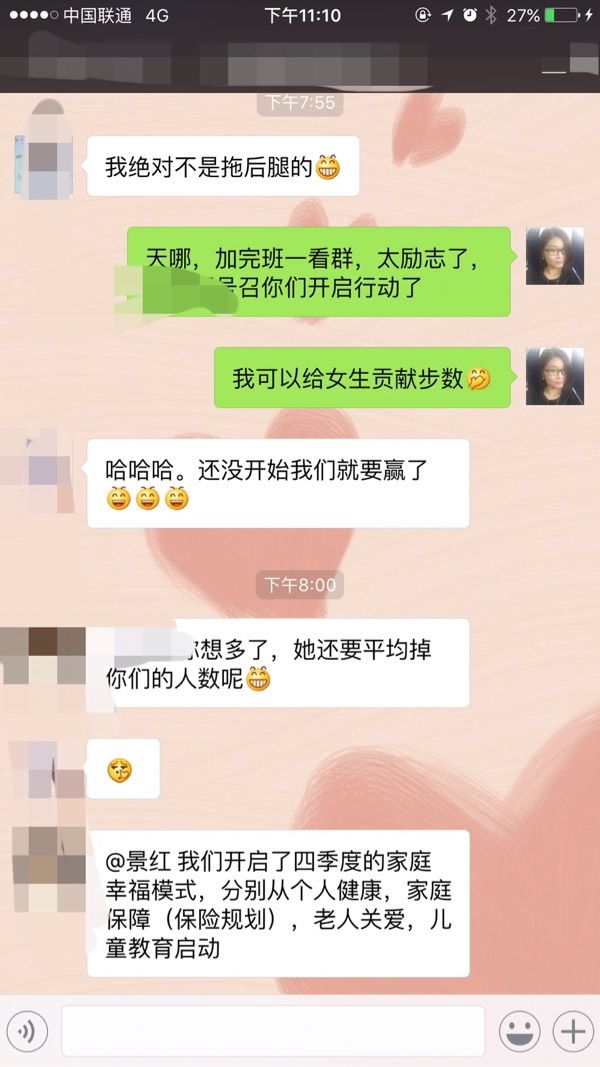Open the plus attachments menu
This screenshot has width=600, height=1067.
(x=573, y=1032)
